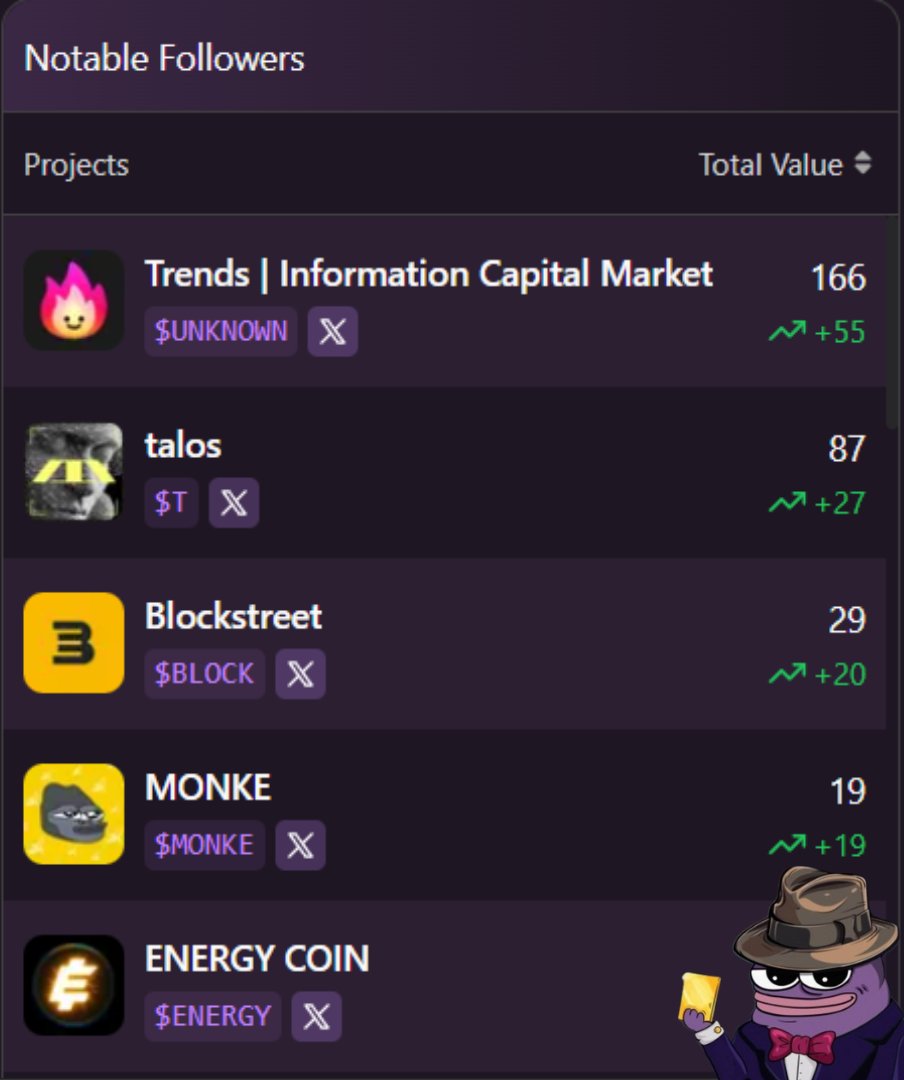Open the talos project row
Viewport: 904px width, 1080px height.
point(183,445)
